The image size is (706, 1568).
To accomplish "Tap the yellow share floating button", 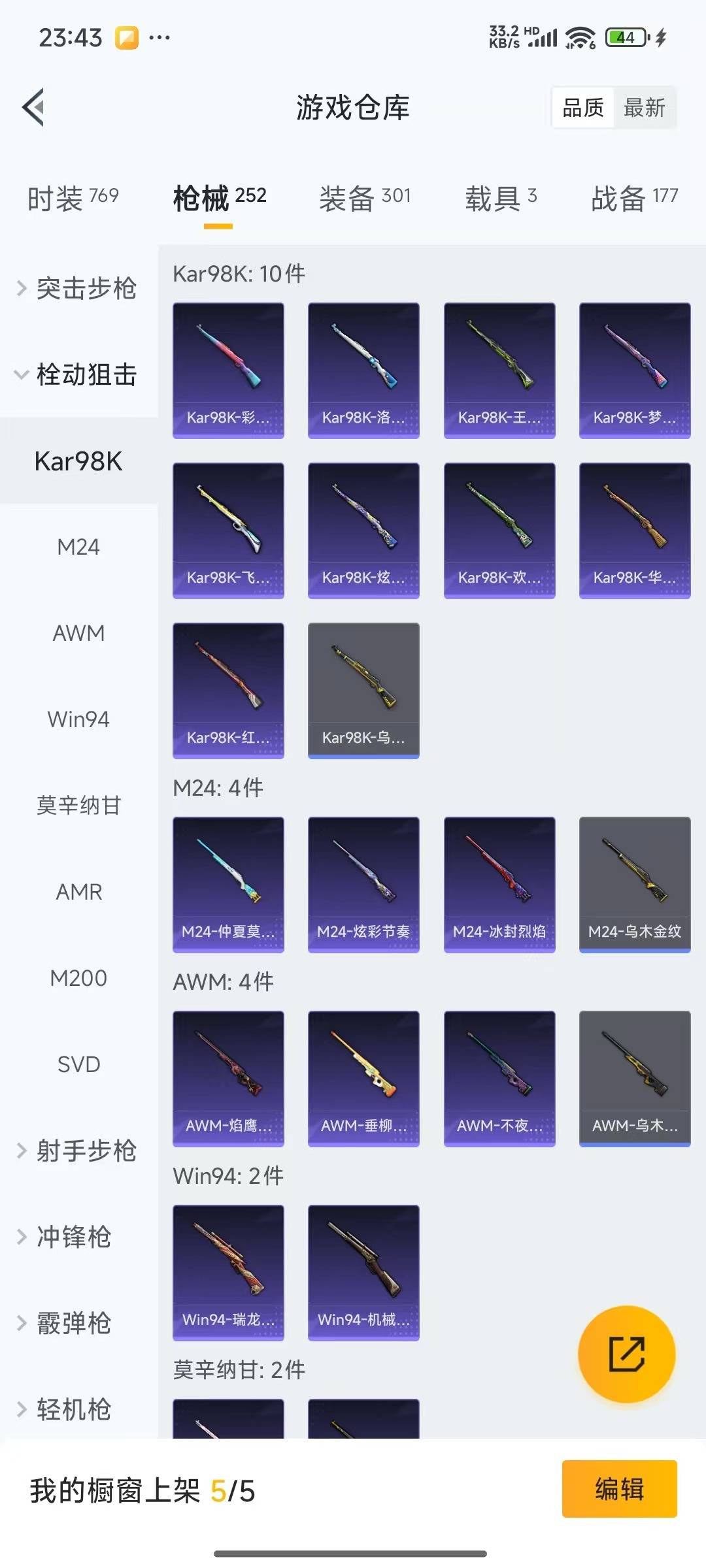I will click(626, 1354).
